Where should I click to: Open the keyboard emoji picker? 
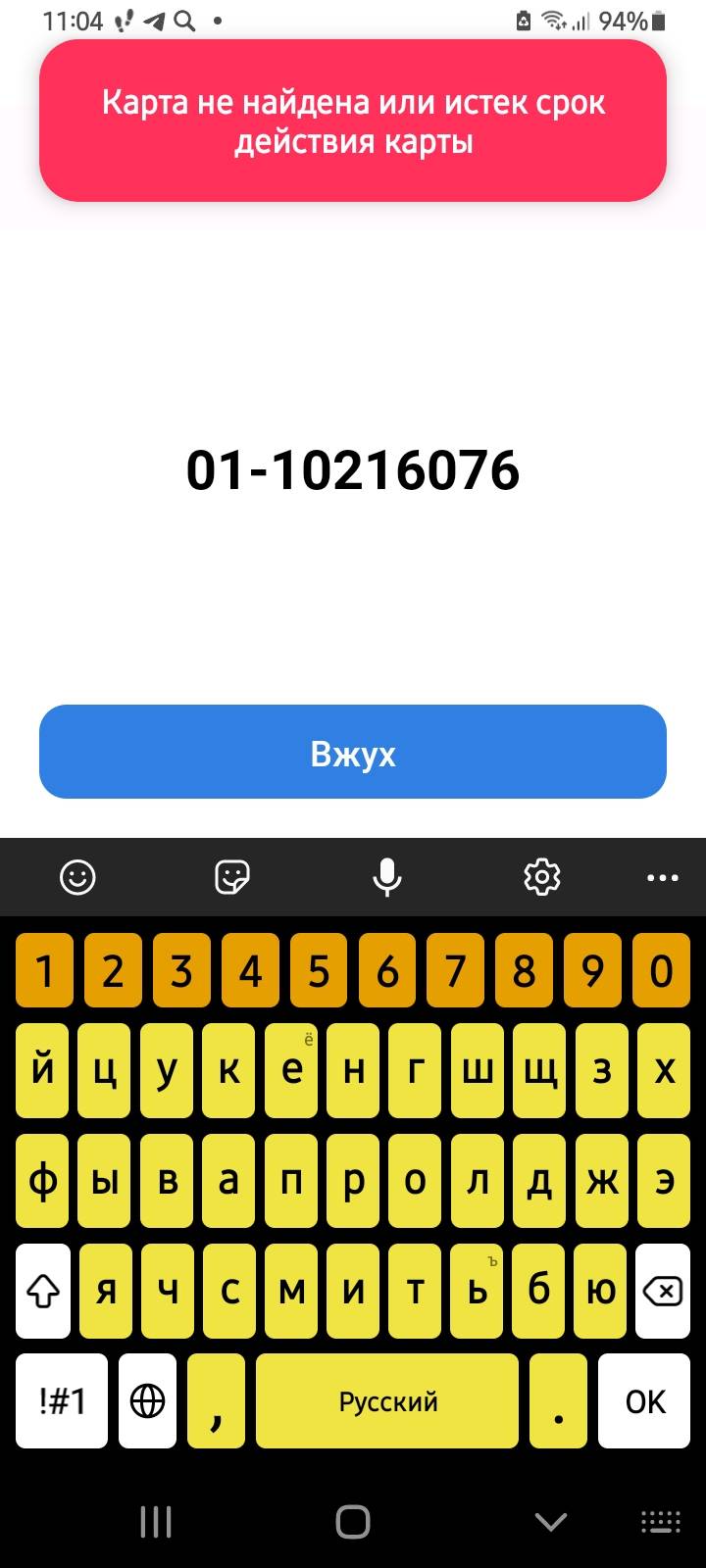[x=77, y=876]
